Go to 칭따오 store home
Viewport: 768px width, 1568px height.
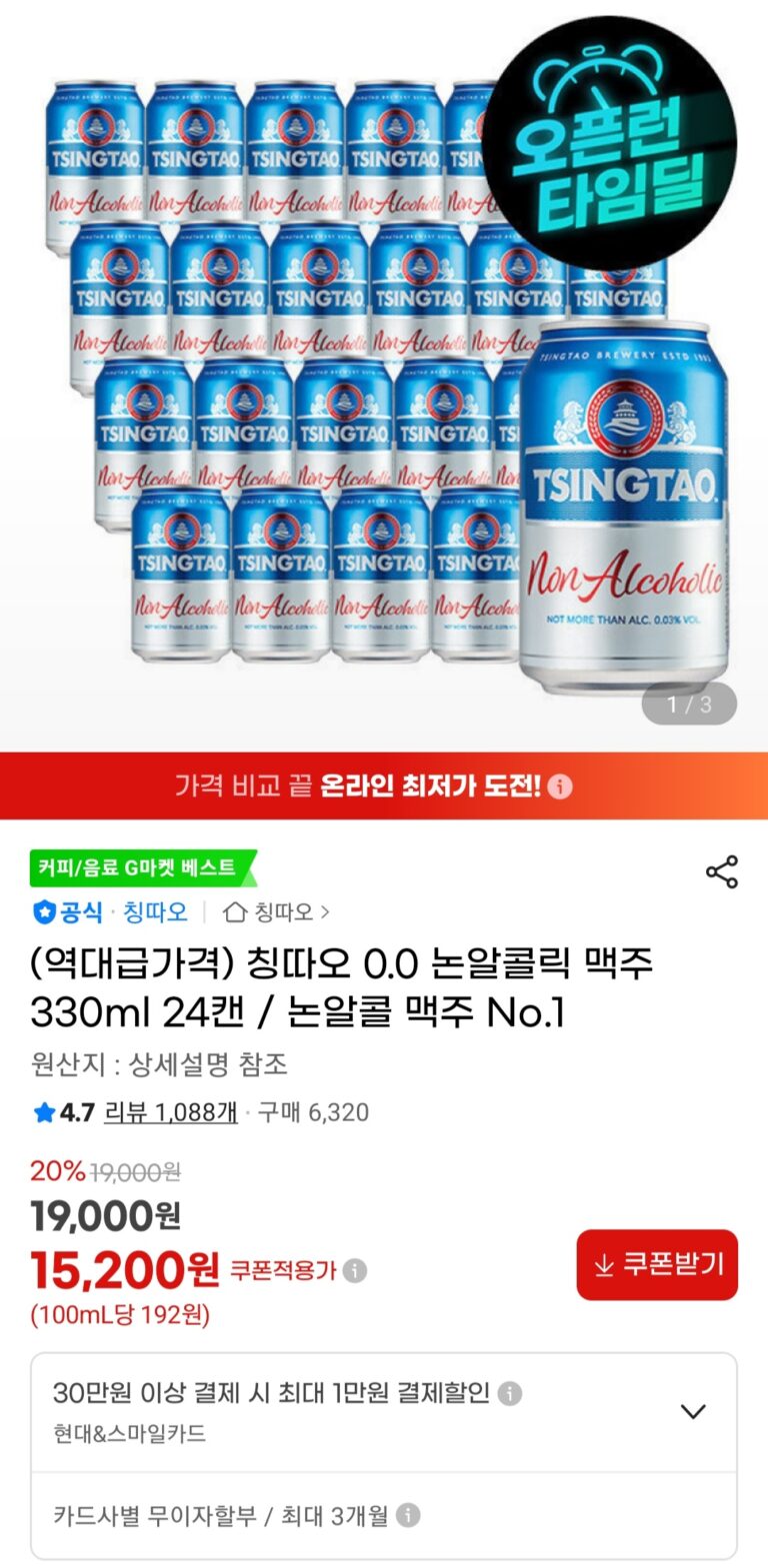coord(276,911)
